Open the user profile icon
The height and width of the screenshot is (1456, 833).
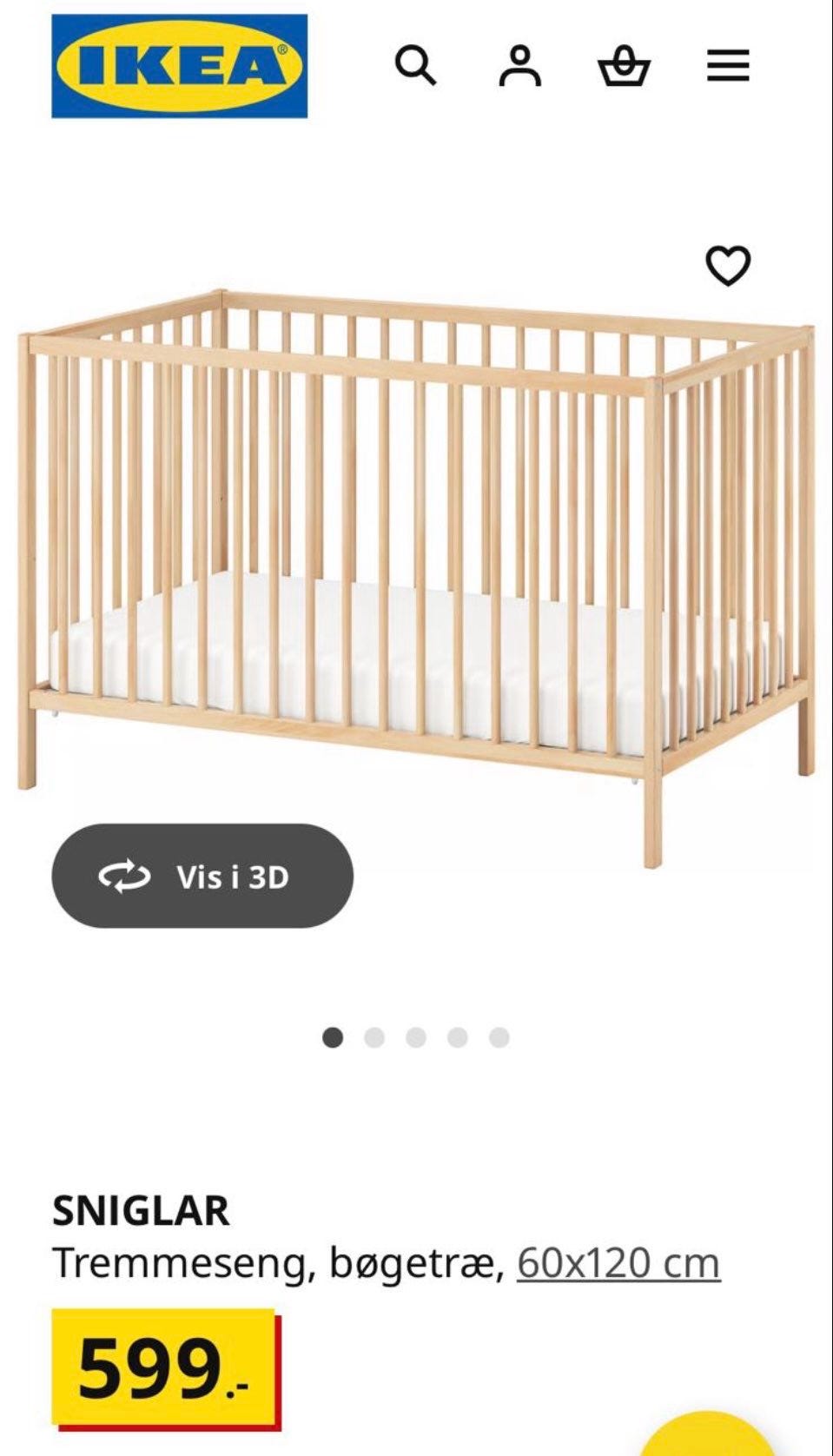(x=519, y=66)
